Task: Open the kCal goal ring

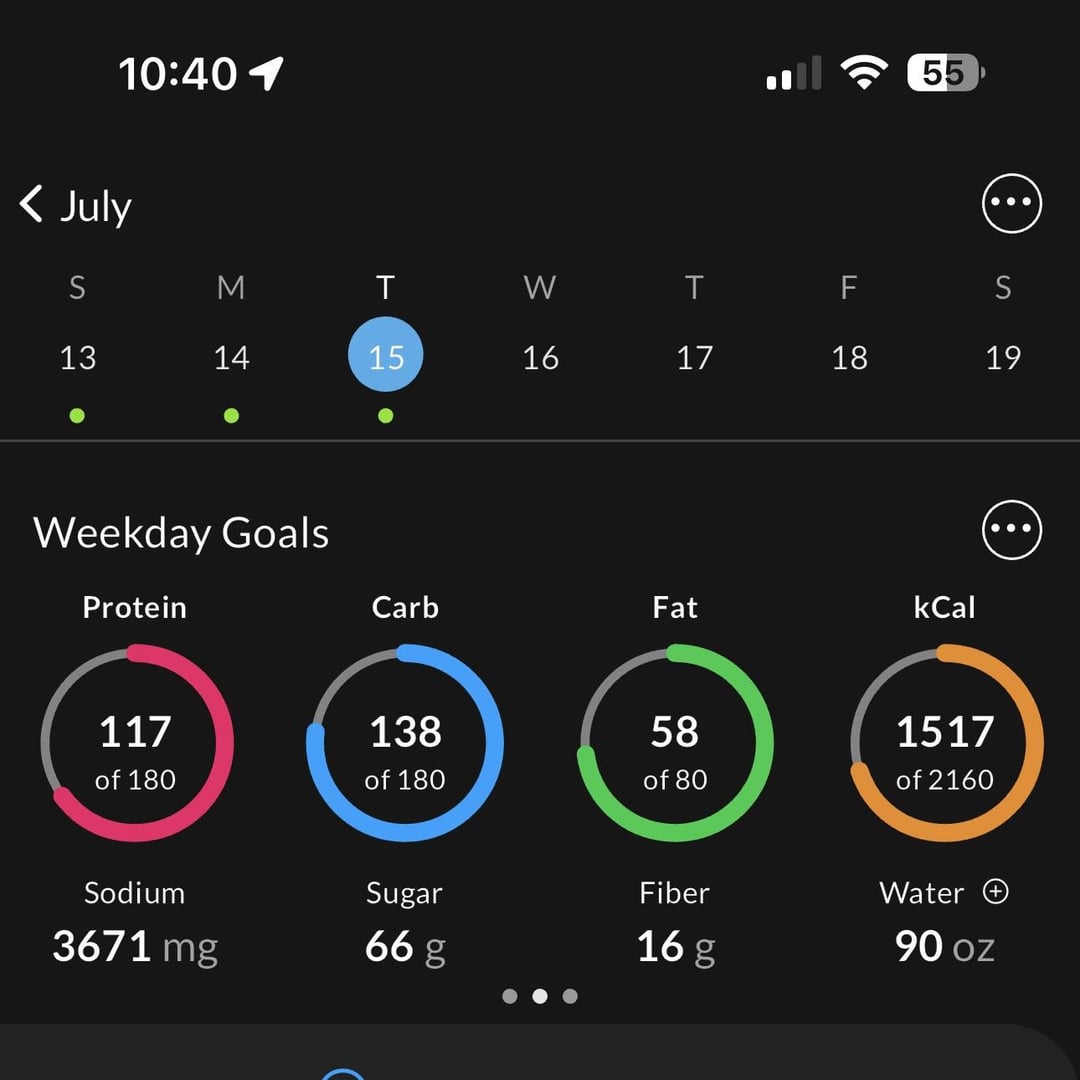Action: [945, 744]
